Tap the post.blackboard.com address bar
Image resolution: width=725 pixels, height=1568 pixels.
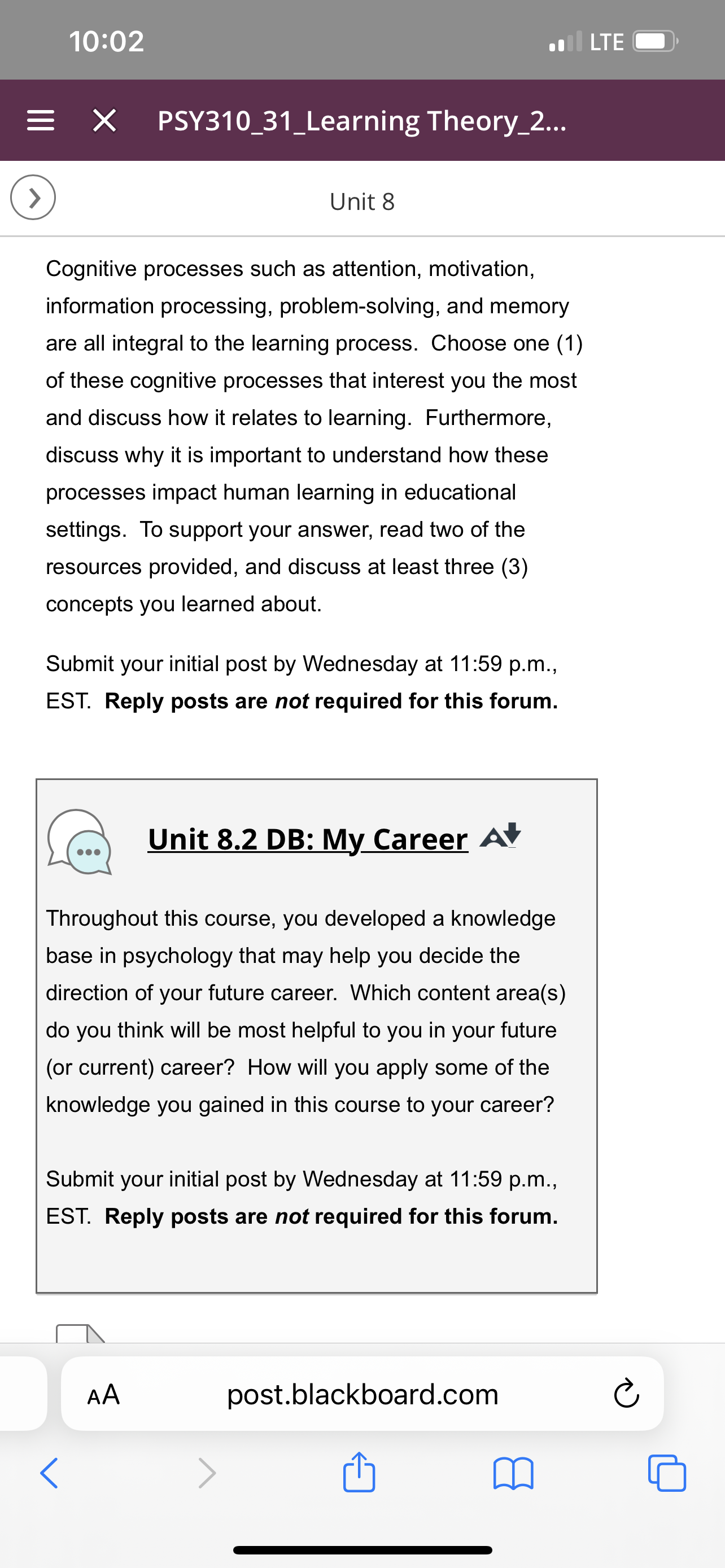coord(362,1395)
